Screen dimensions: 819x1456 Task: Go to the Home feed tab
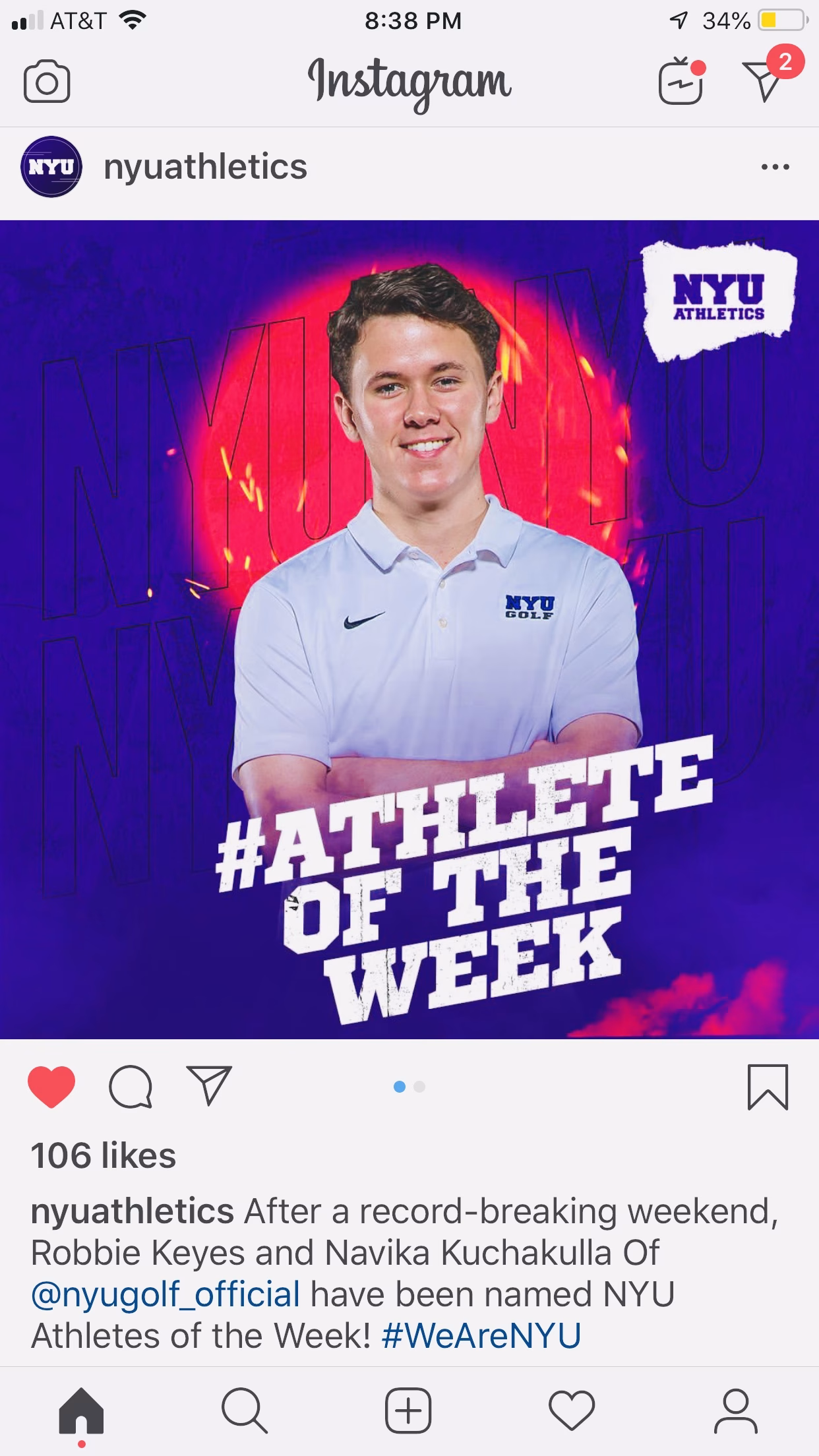pyautogui.click(x=81, y=1410)
